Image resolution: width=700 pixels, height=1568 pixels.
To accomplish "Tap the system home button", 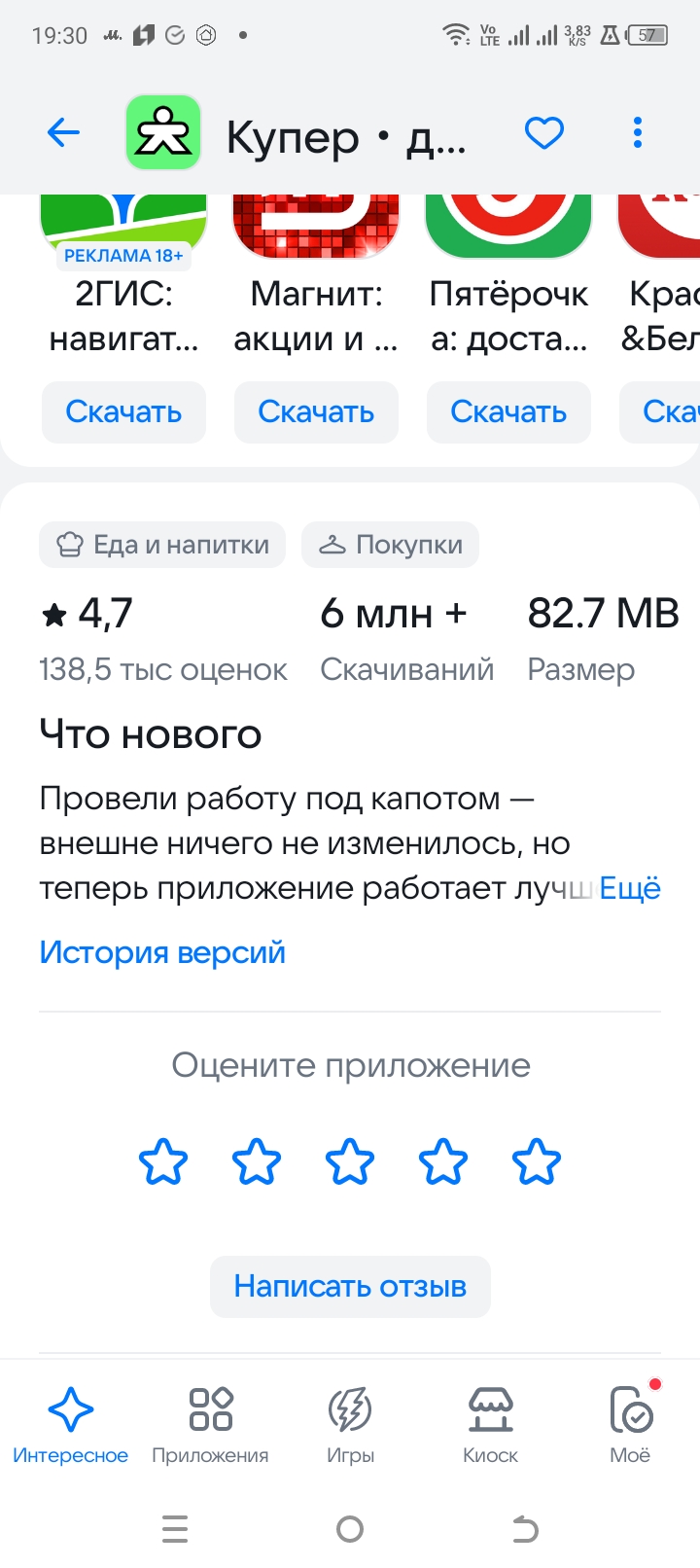I will [350, 1529].
